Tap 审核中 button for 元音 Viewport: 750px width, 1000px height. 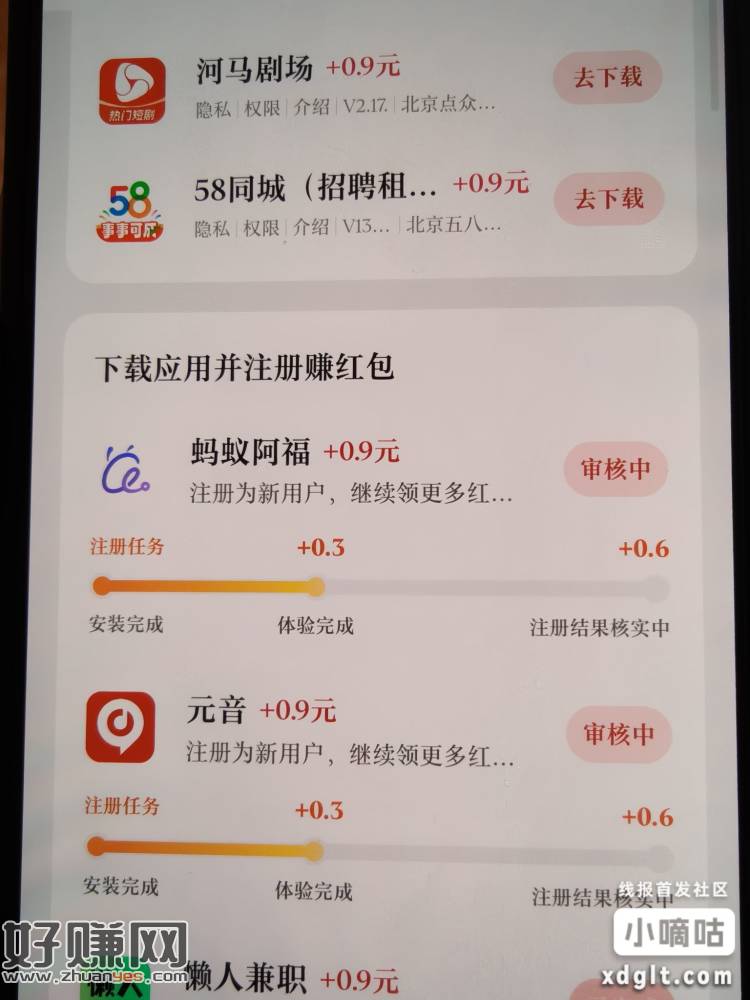tap(618, 735)
